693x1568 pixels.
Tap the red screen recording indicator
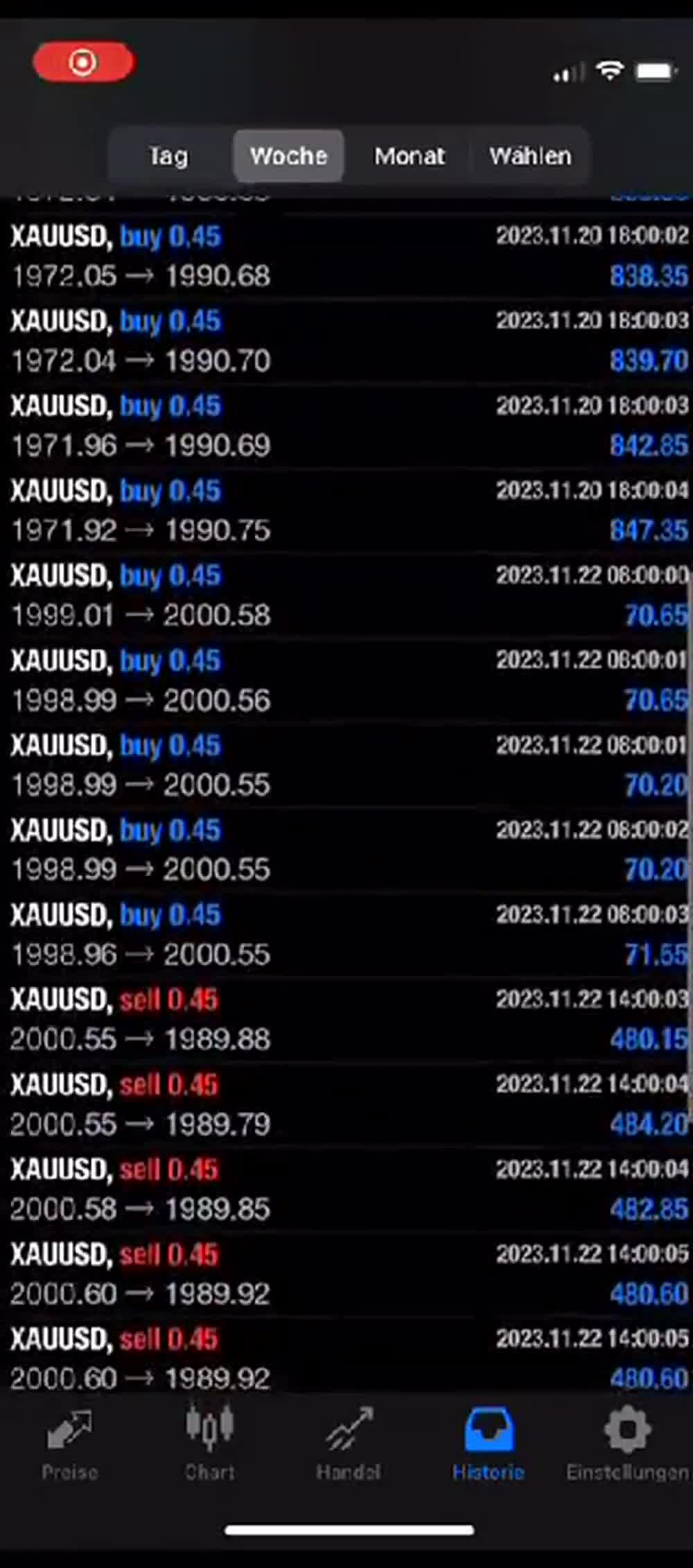coord(83,62)
